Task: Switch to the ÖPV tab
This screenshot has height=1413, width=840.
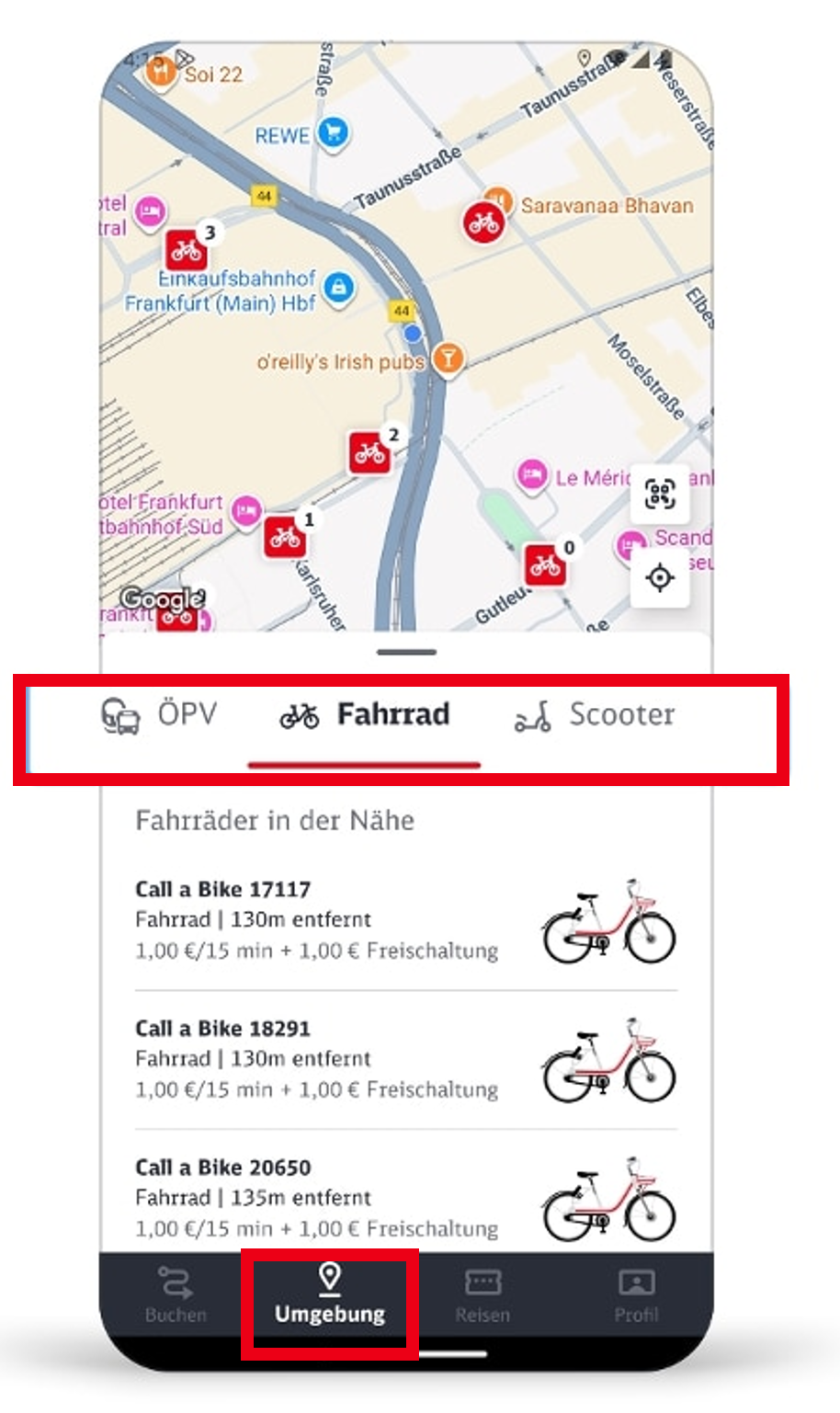Action: coord(159,715)
